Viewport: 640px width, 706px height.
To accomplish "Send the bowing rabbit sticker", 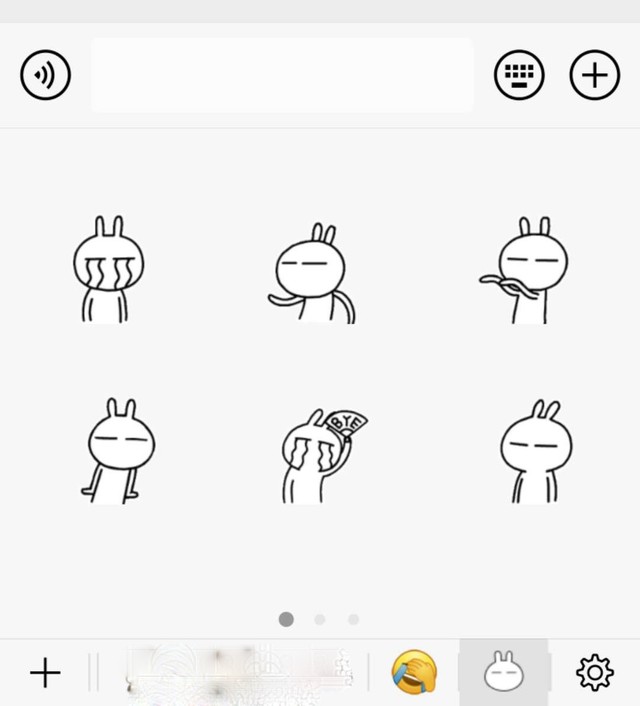I will (313, 274).
